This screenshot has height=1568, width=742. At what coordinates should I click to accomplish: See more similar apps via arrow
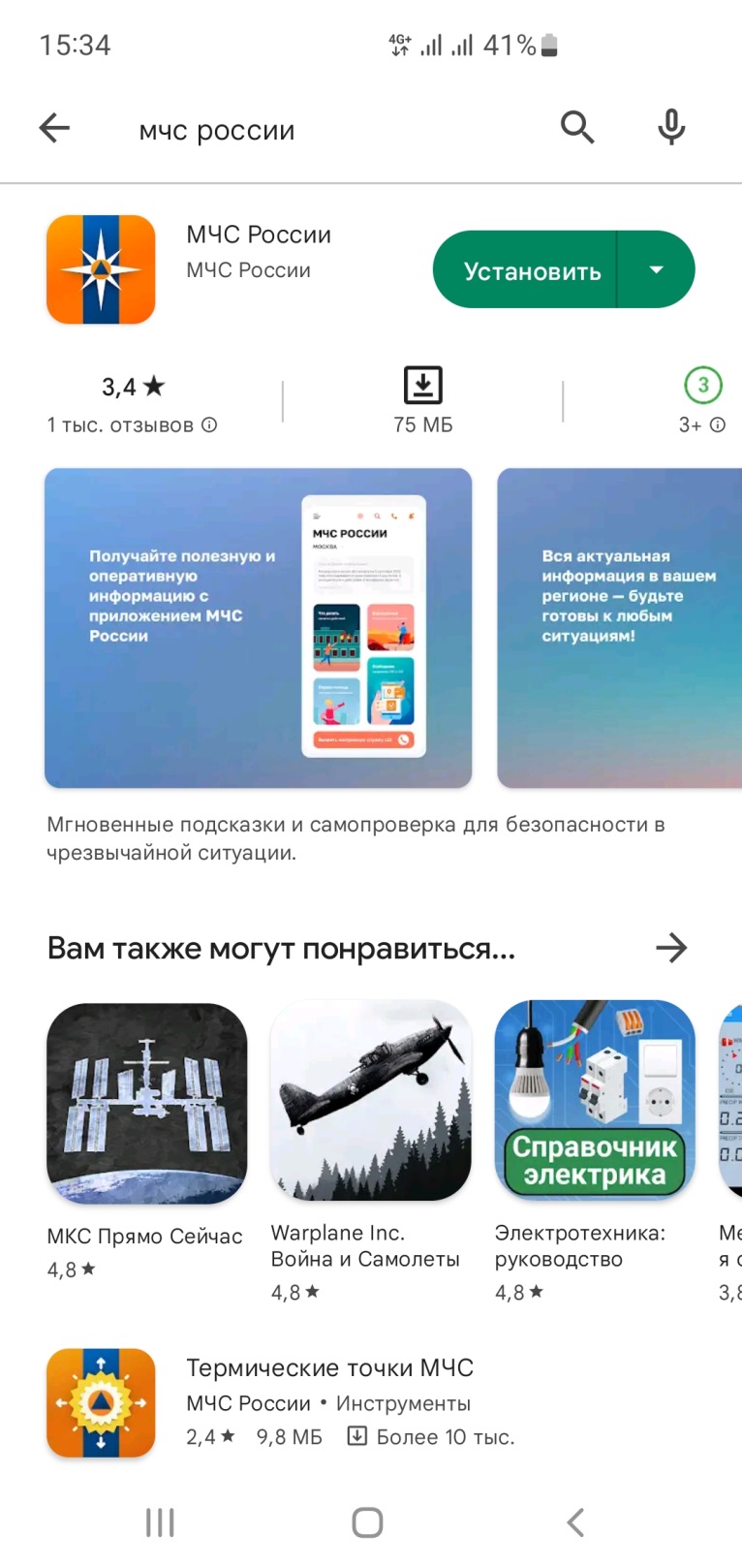click(x=670, y=947)
